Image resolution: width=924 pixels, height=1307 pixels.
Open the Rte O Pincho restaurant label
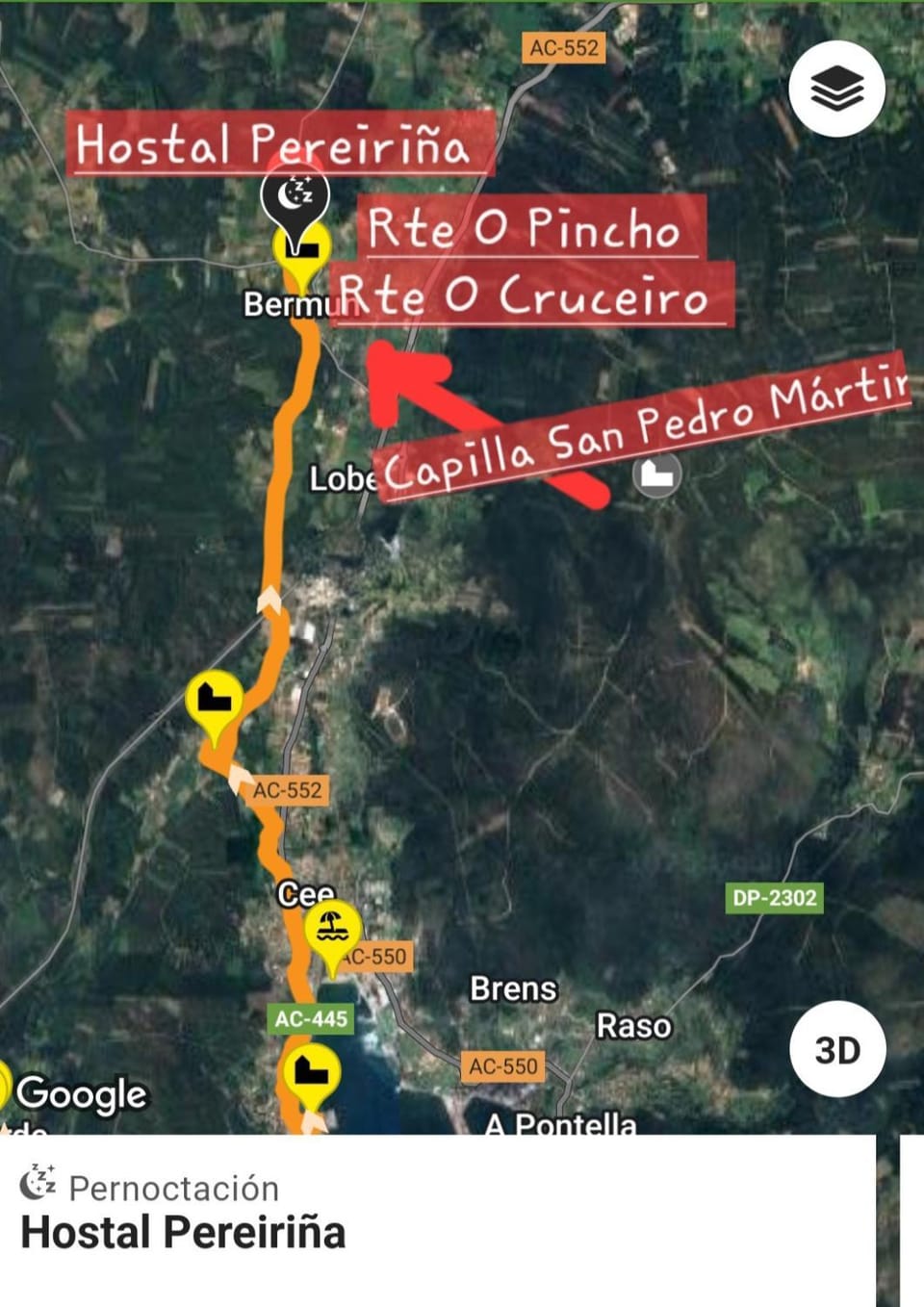click(x=525, y=230)
